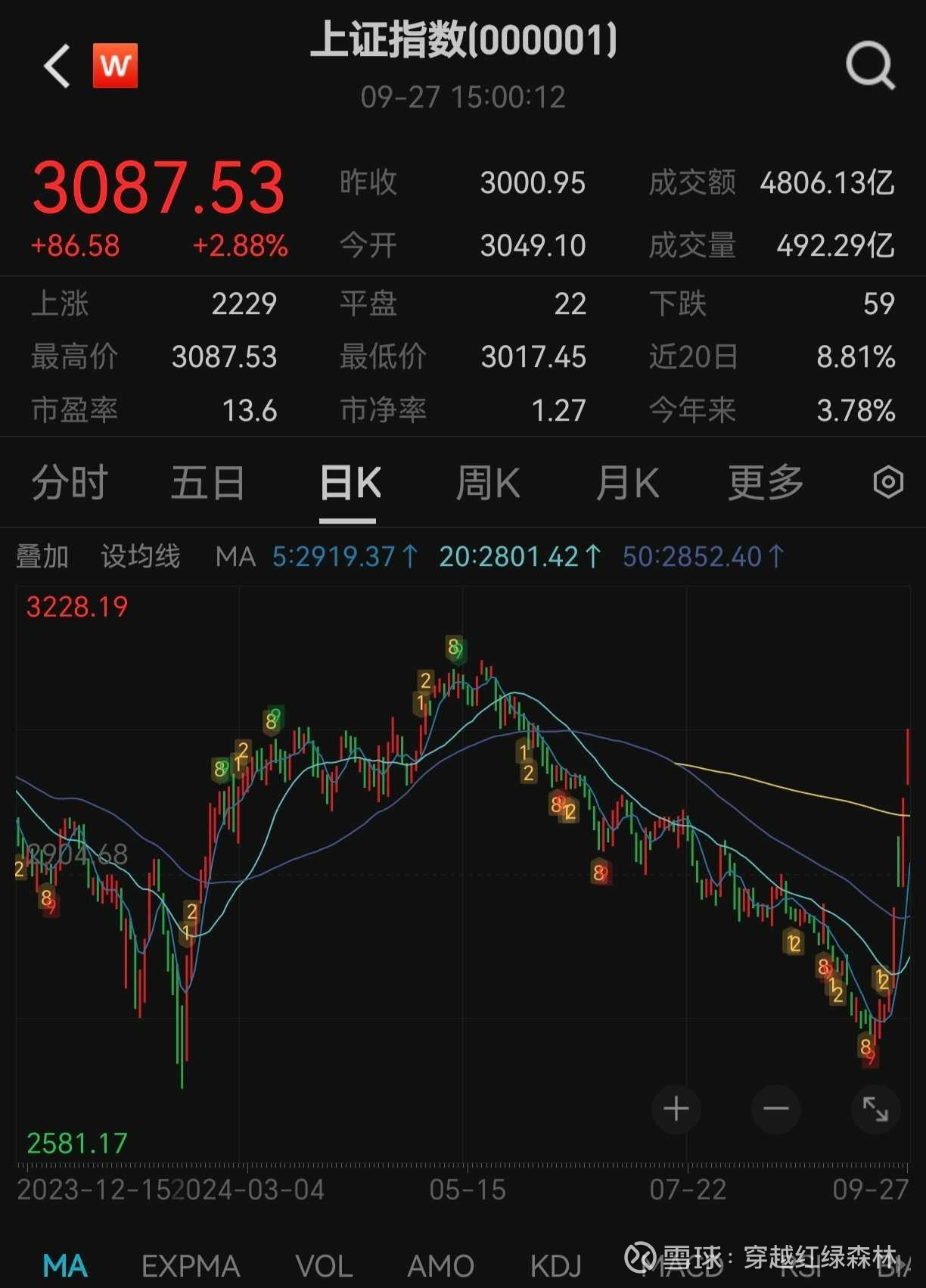Select the EXPMA indicator

(x=191, y=1265)
